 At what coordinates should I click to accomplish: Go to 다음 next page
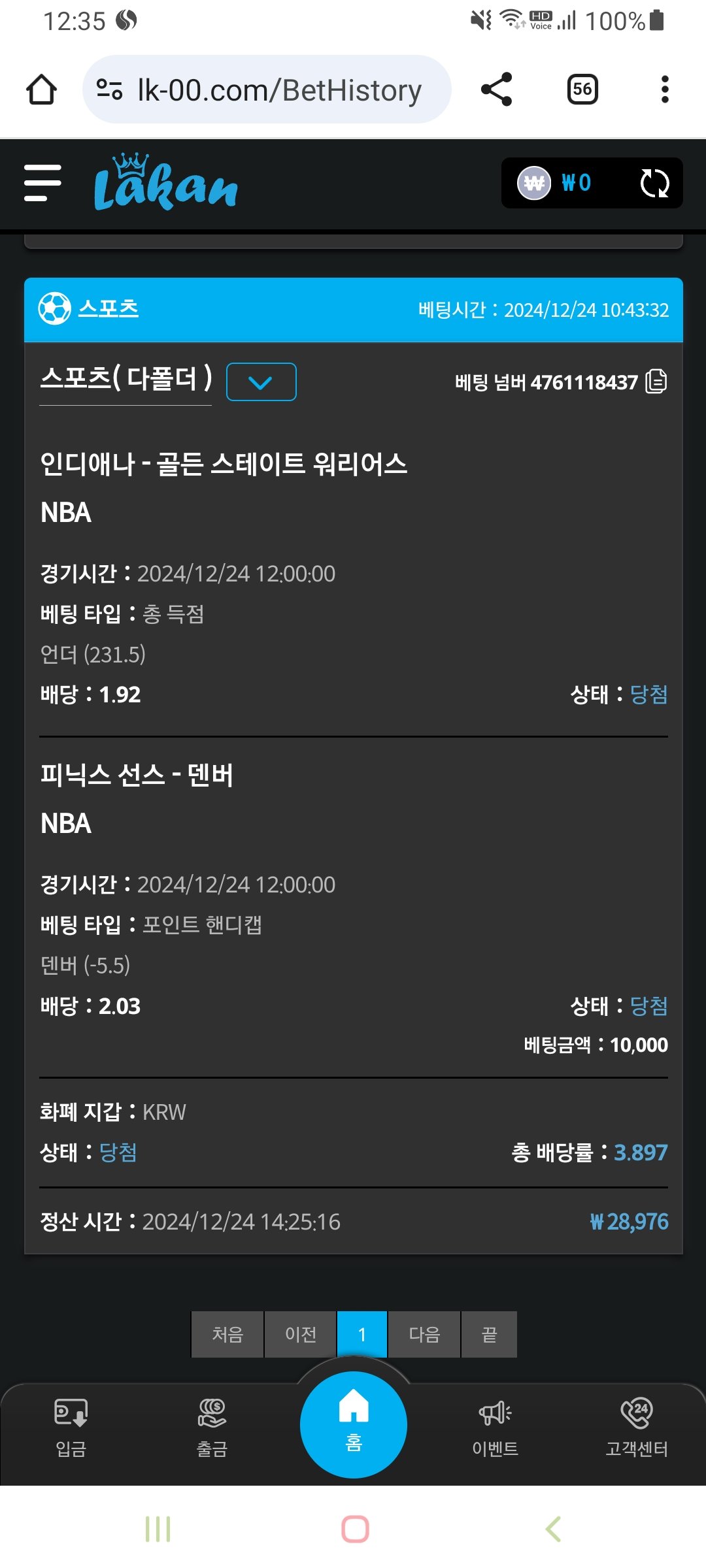click(x=424, y=1334)
